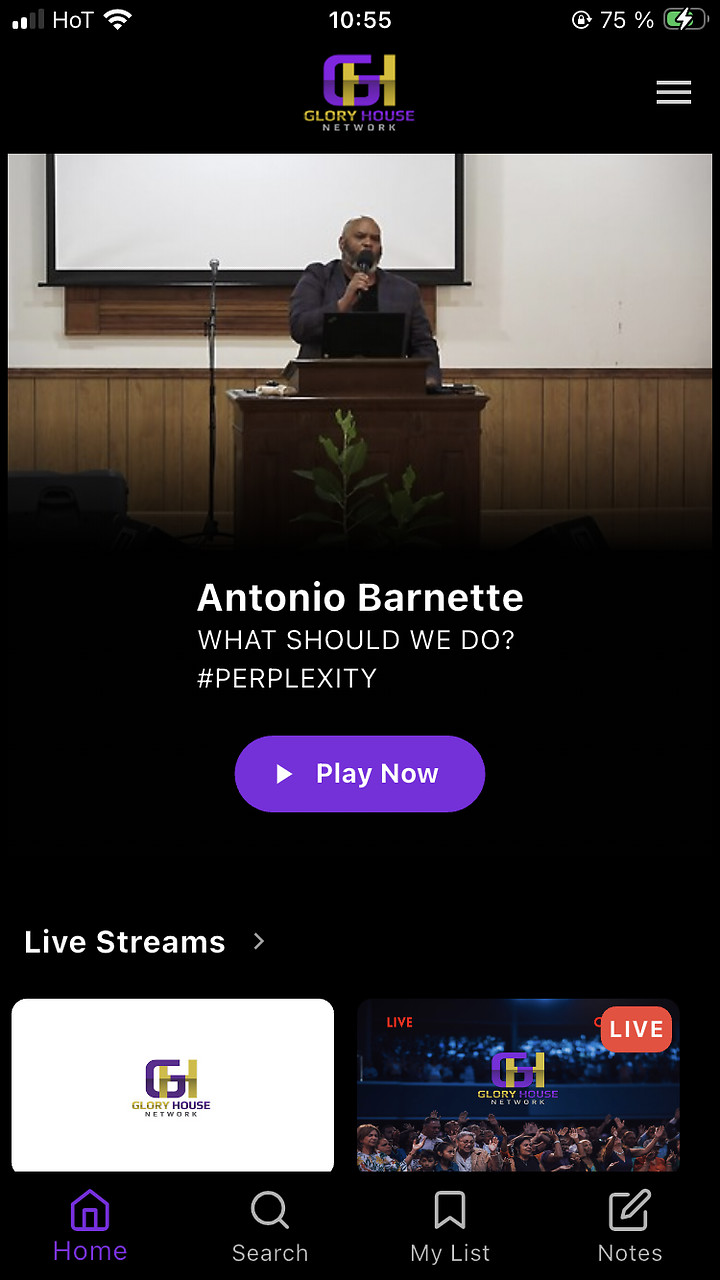Viewport: 720px width, 1280px height.
Task: Switch to the Search tab
Action: pyautogui.click(x=270, y=1227)
